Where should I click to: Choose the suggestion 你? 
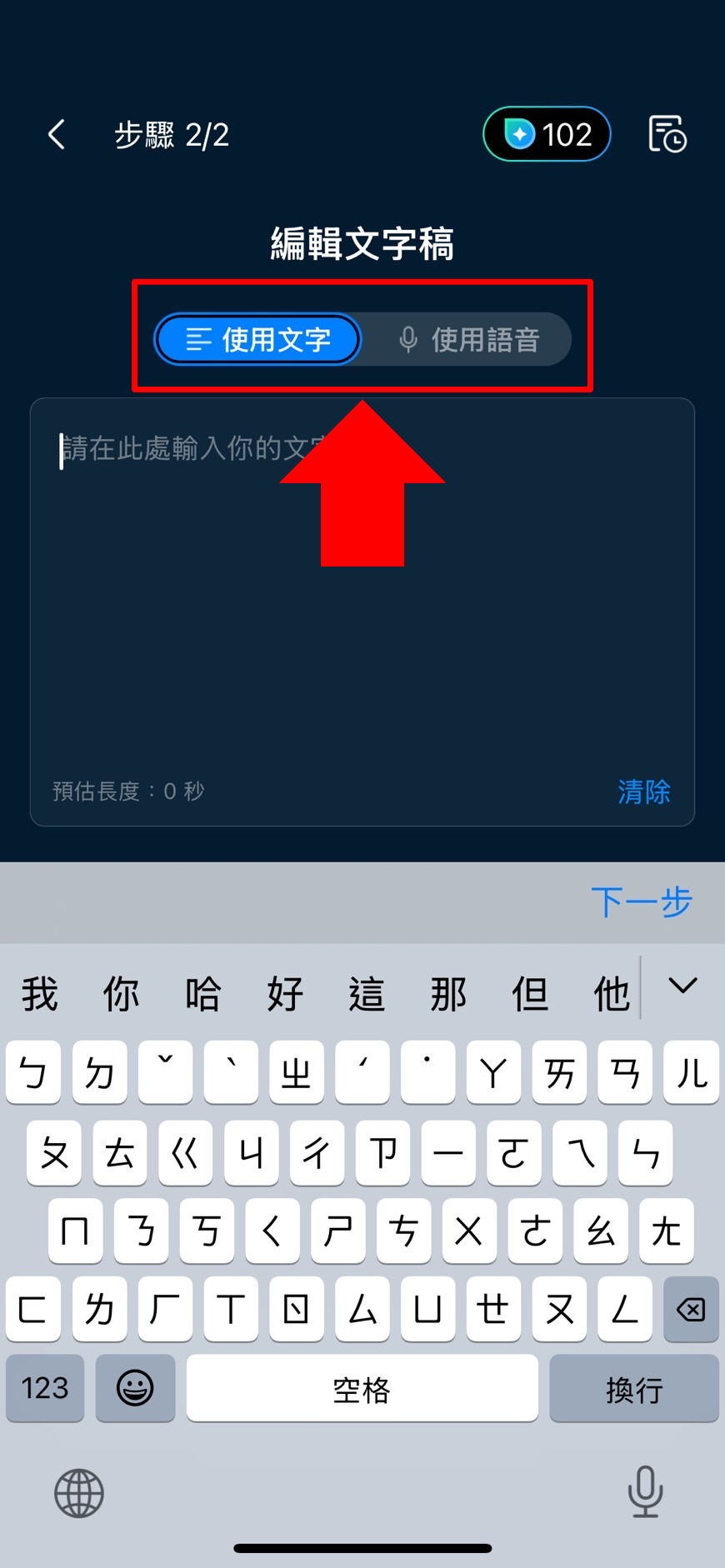(x=122, y=994)
